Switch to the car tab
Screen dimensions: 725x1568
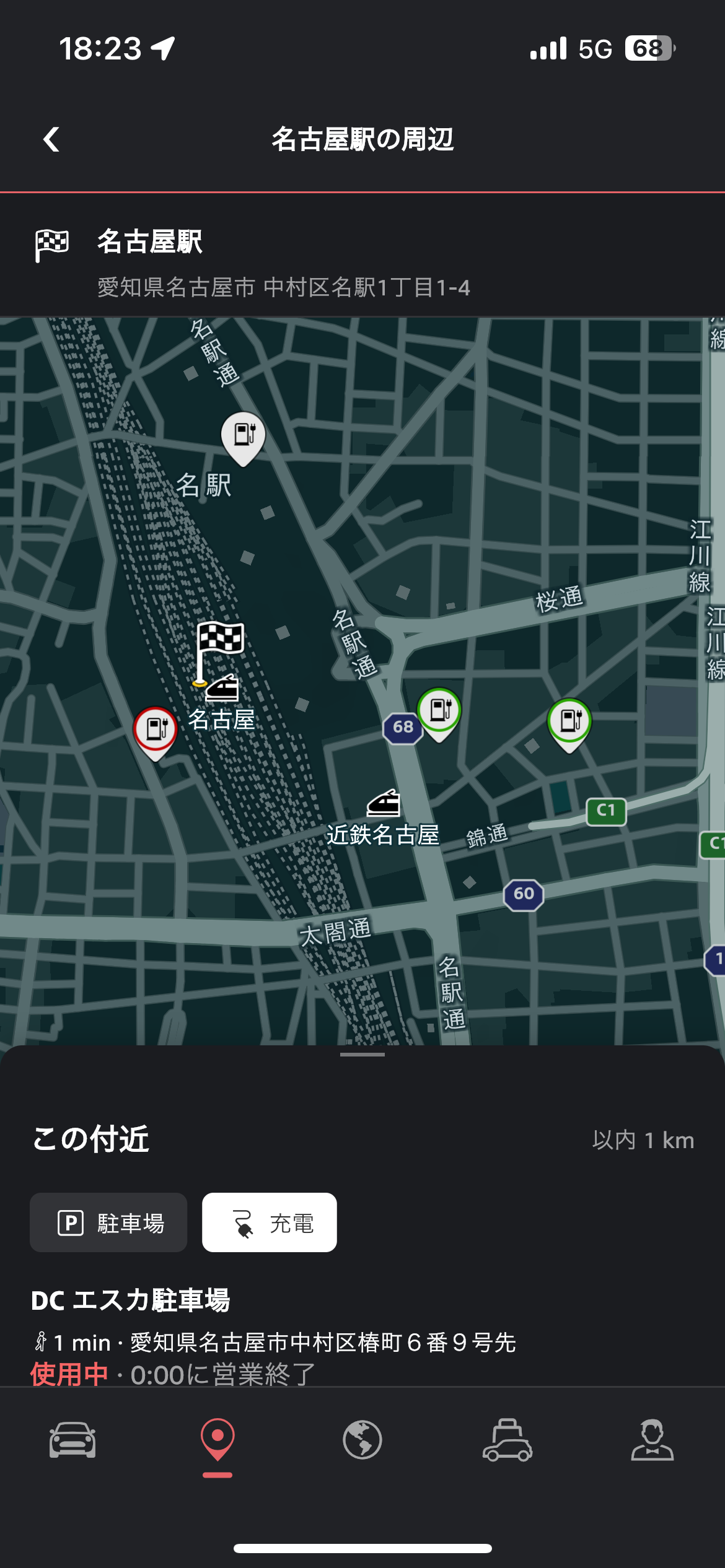tap(72, 1440)
